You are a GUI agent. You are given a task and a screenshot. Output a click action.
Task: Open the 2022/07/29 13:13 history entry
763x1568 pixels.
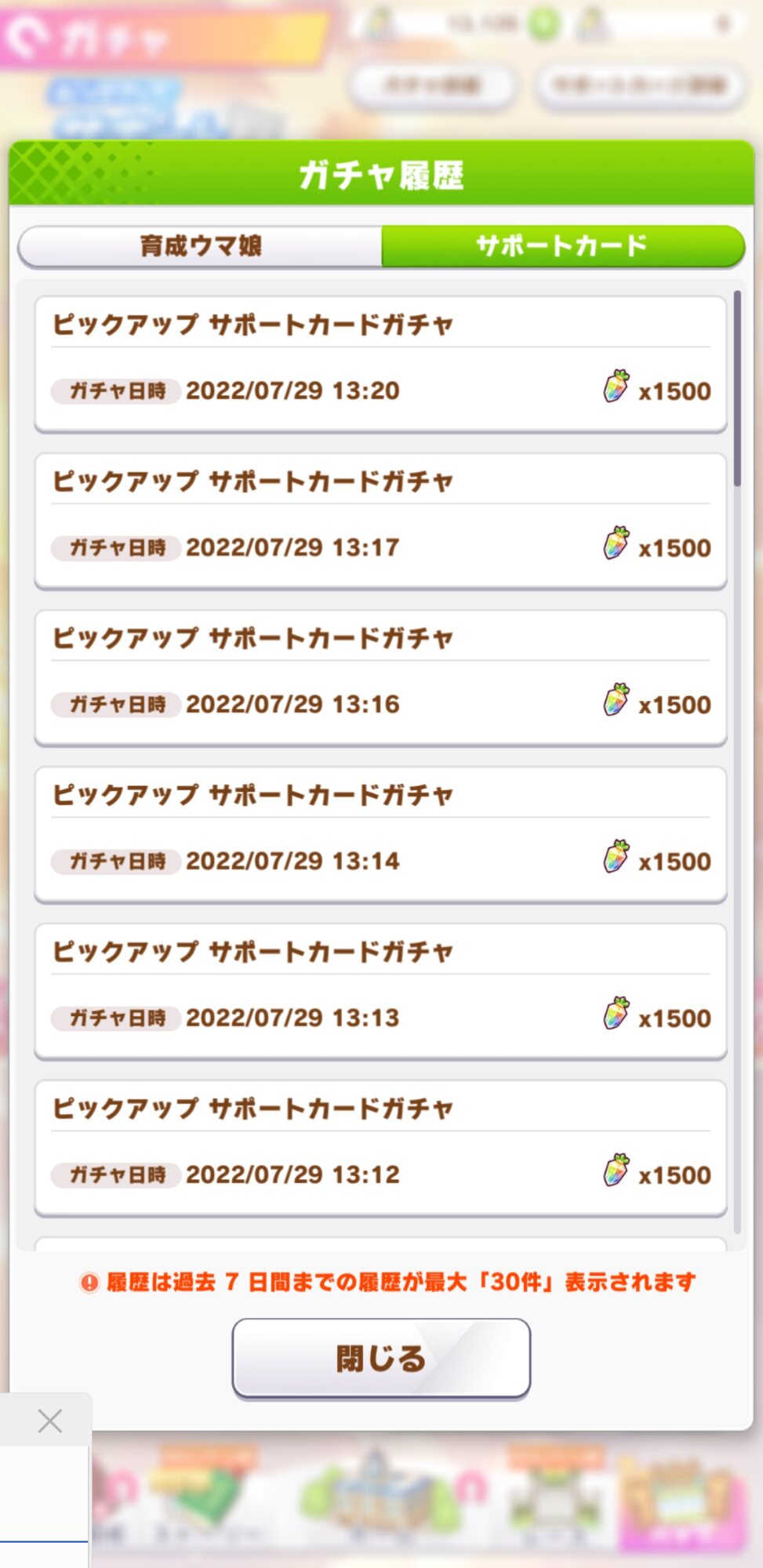(x=381, y=991)
